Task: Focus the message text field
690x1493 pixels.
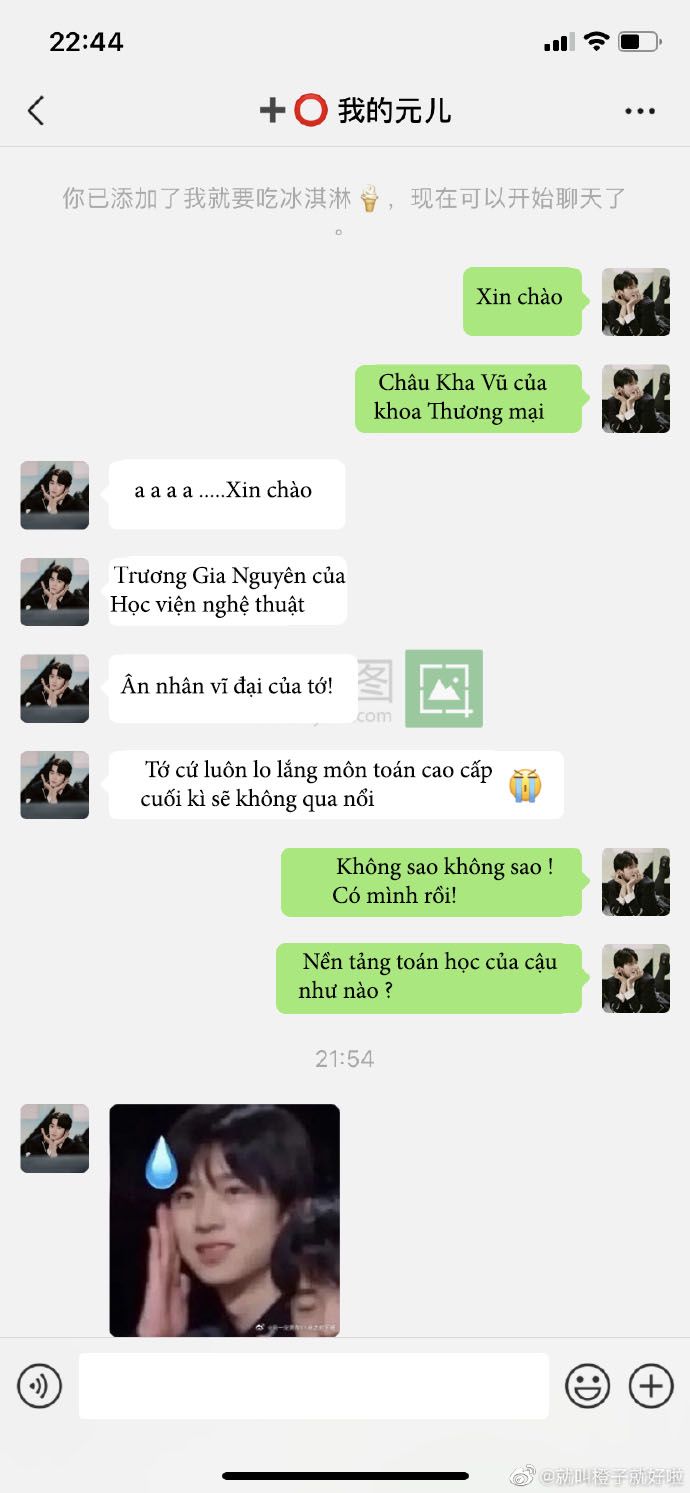Action: tap(314, 1386)
